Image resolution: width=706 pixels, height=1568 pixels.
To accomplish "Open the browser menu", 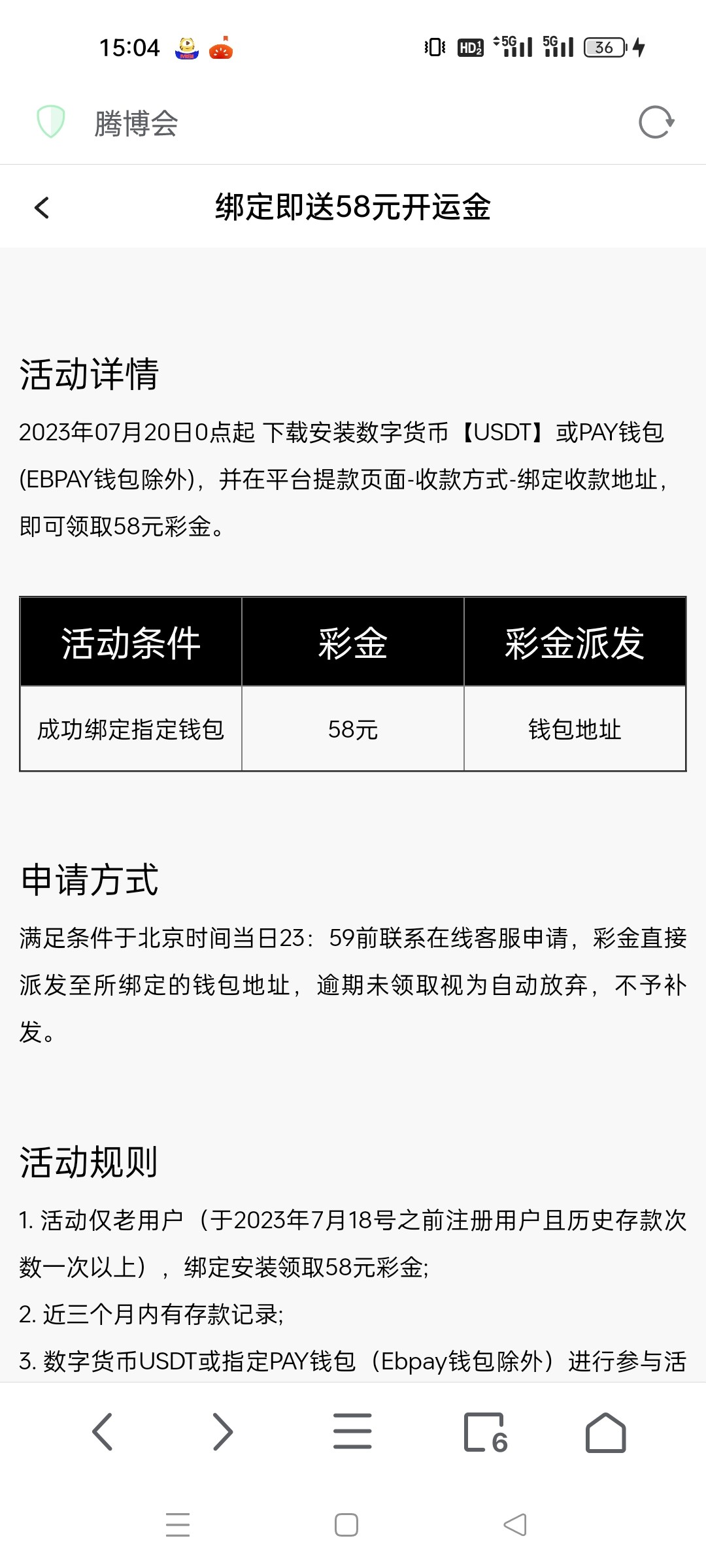I will [x=352, y=1431].
